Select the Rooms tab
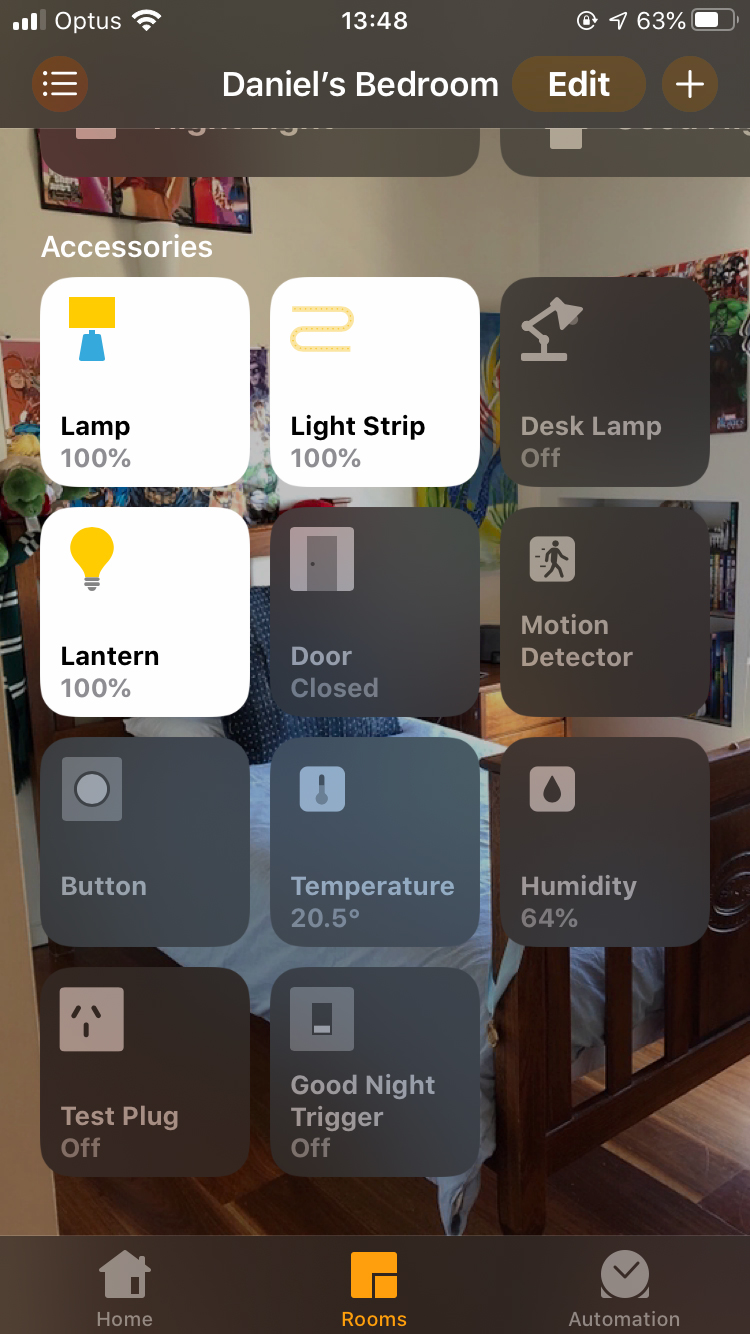This screenshot has width=750, height=1334. tap(375, 1290)
